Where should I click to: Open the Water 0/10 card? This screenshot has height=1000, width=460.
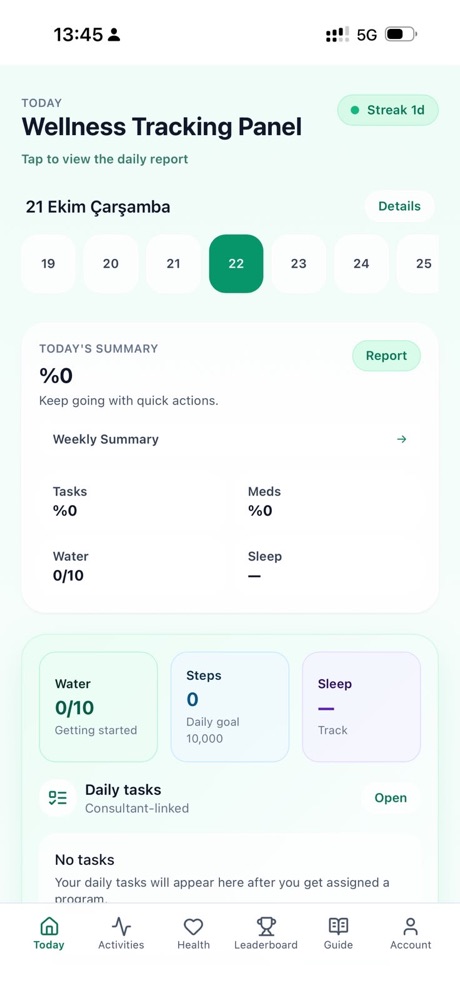click(x=98, y=707)
